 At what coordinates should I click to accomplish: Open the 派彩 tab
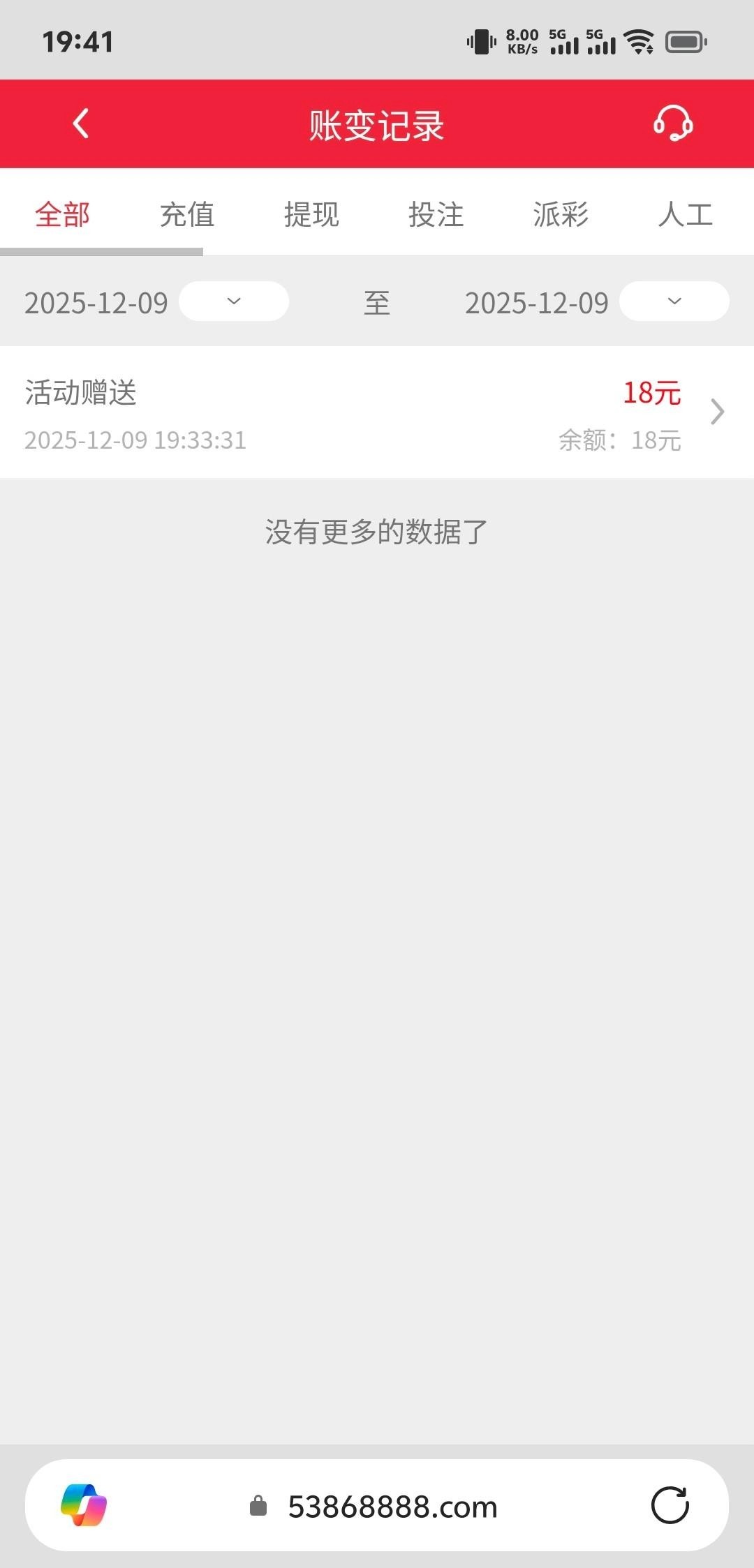(561, 214)
